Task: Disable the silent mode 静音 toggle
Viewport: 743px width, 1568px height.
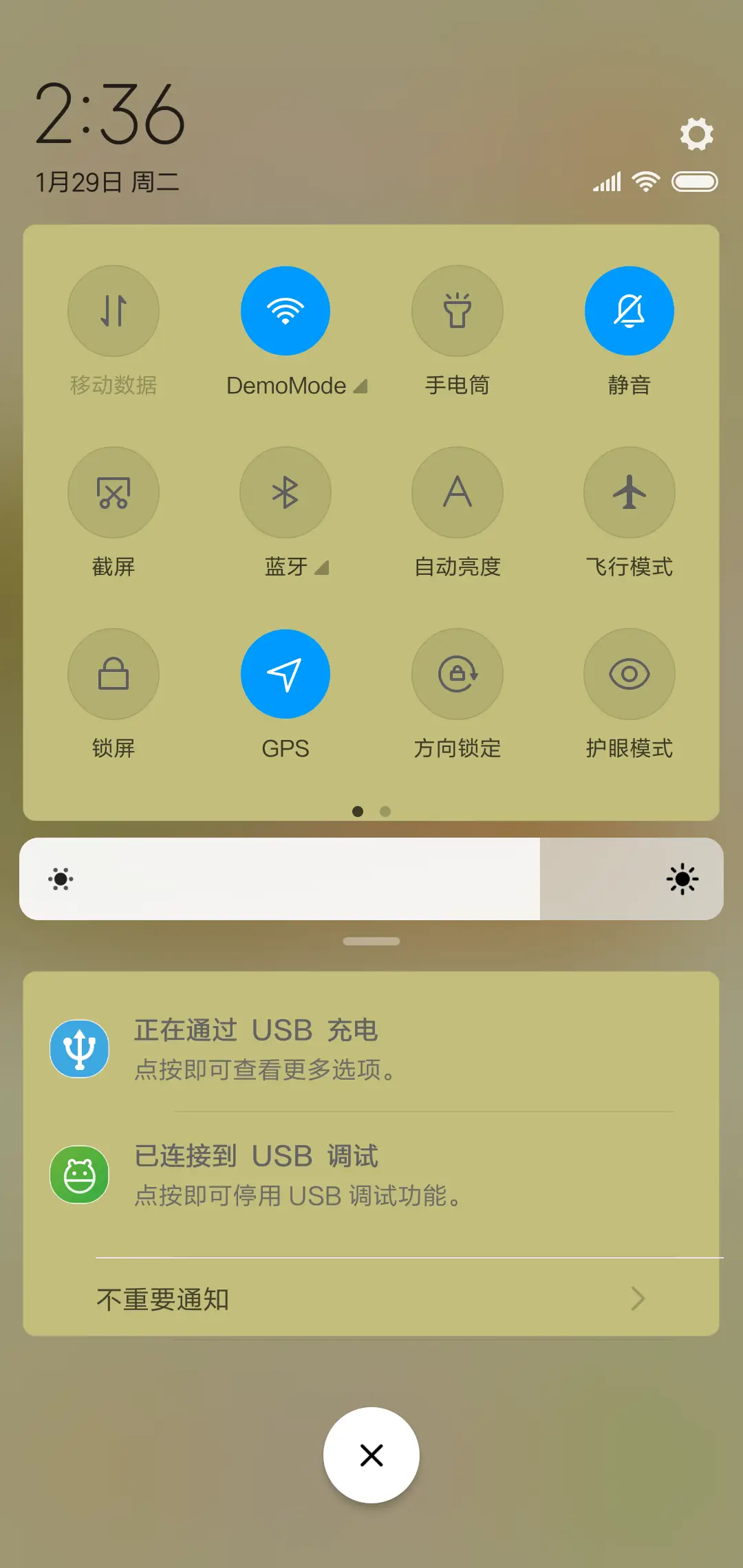Action: (x=629, y=311)
